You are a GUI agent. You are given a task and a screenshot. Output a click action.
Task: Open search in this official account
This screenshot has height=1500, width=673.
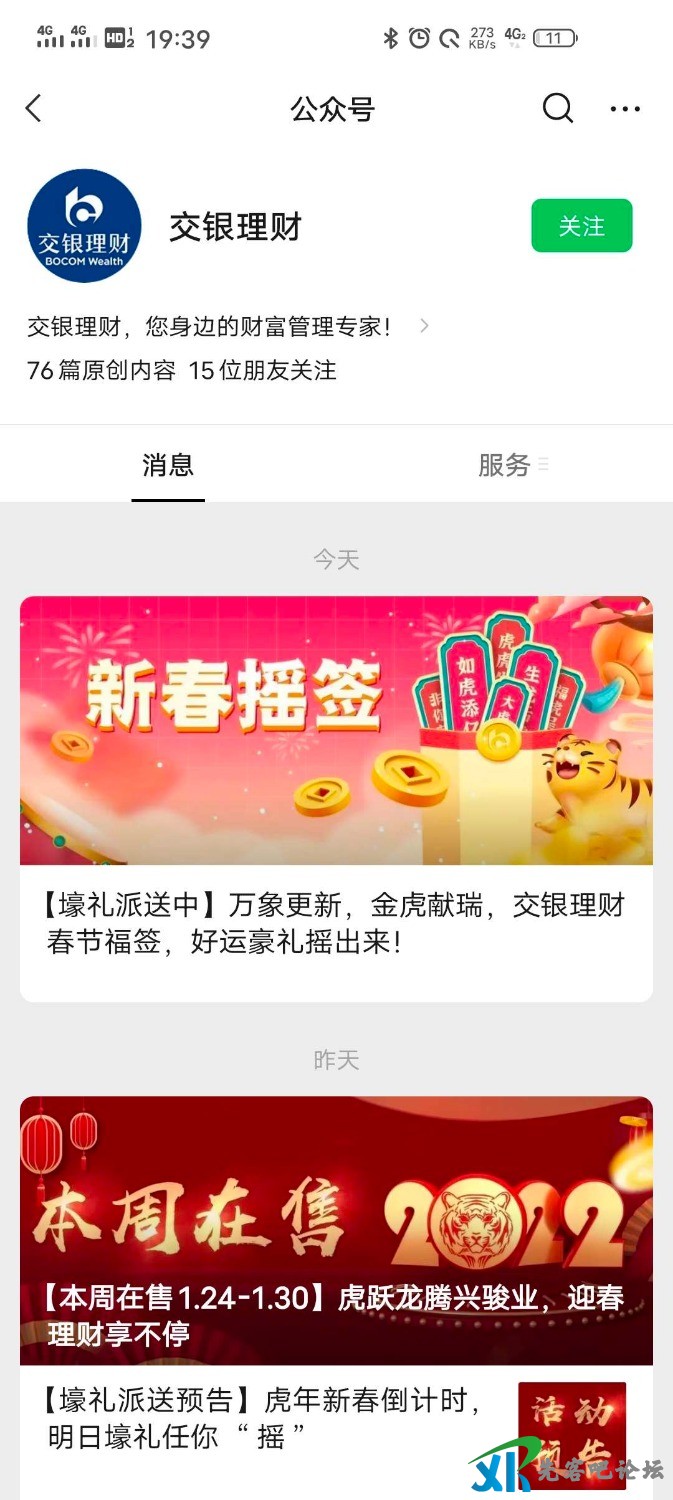(x=557, y=108)
